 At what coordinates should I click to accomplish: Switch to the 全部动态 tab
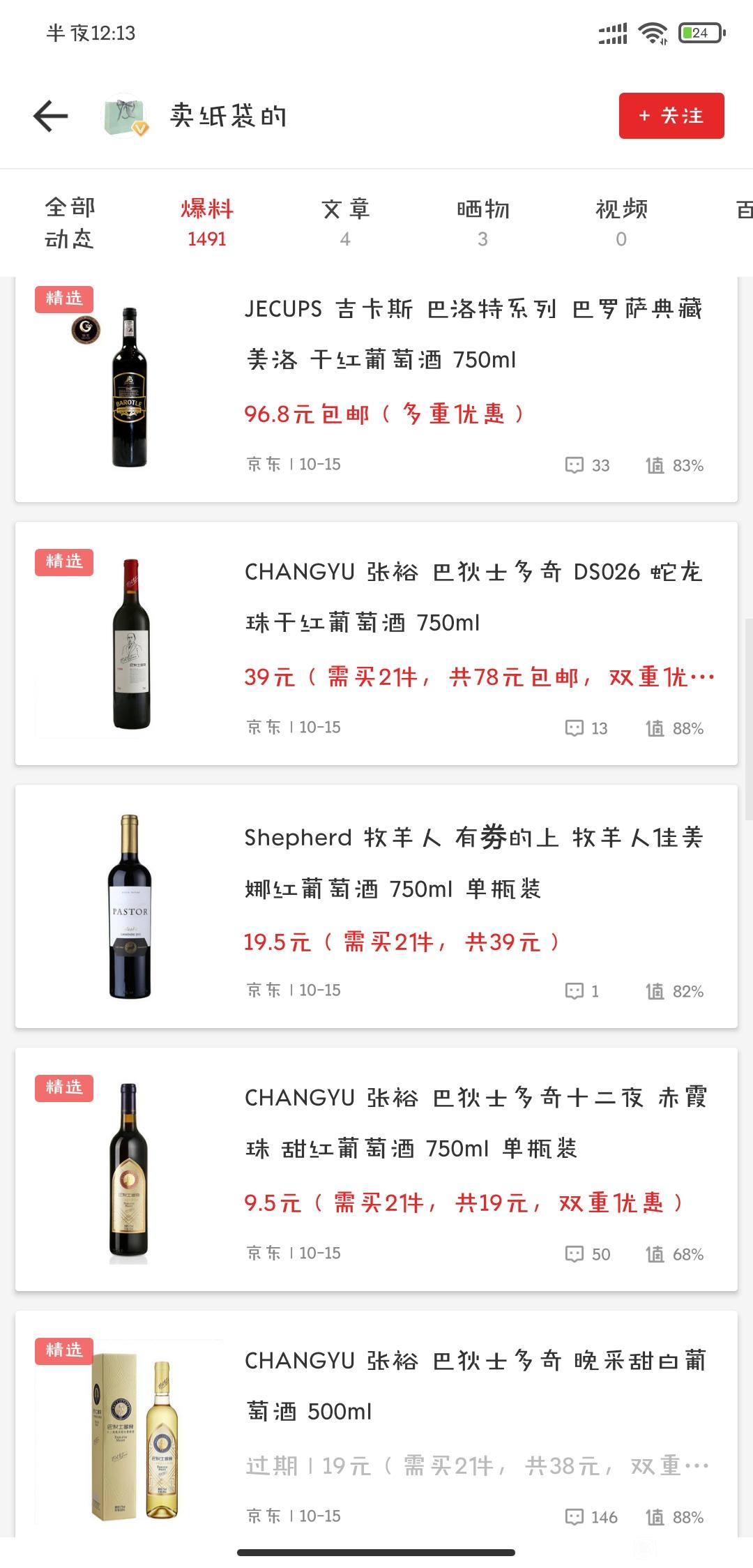[70, 223]
